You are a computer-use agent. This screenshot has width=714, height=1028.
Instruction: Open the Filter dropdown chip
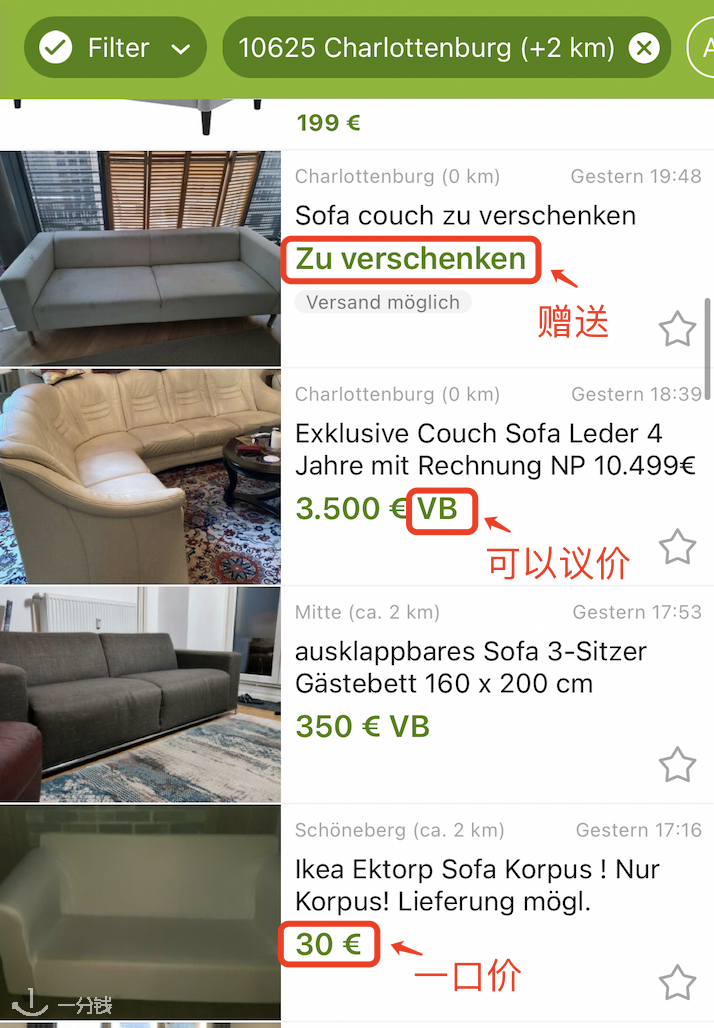(x=115, y=48)
